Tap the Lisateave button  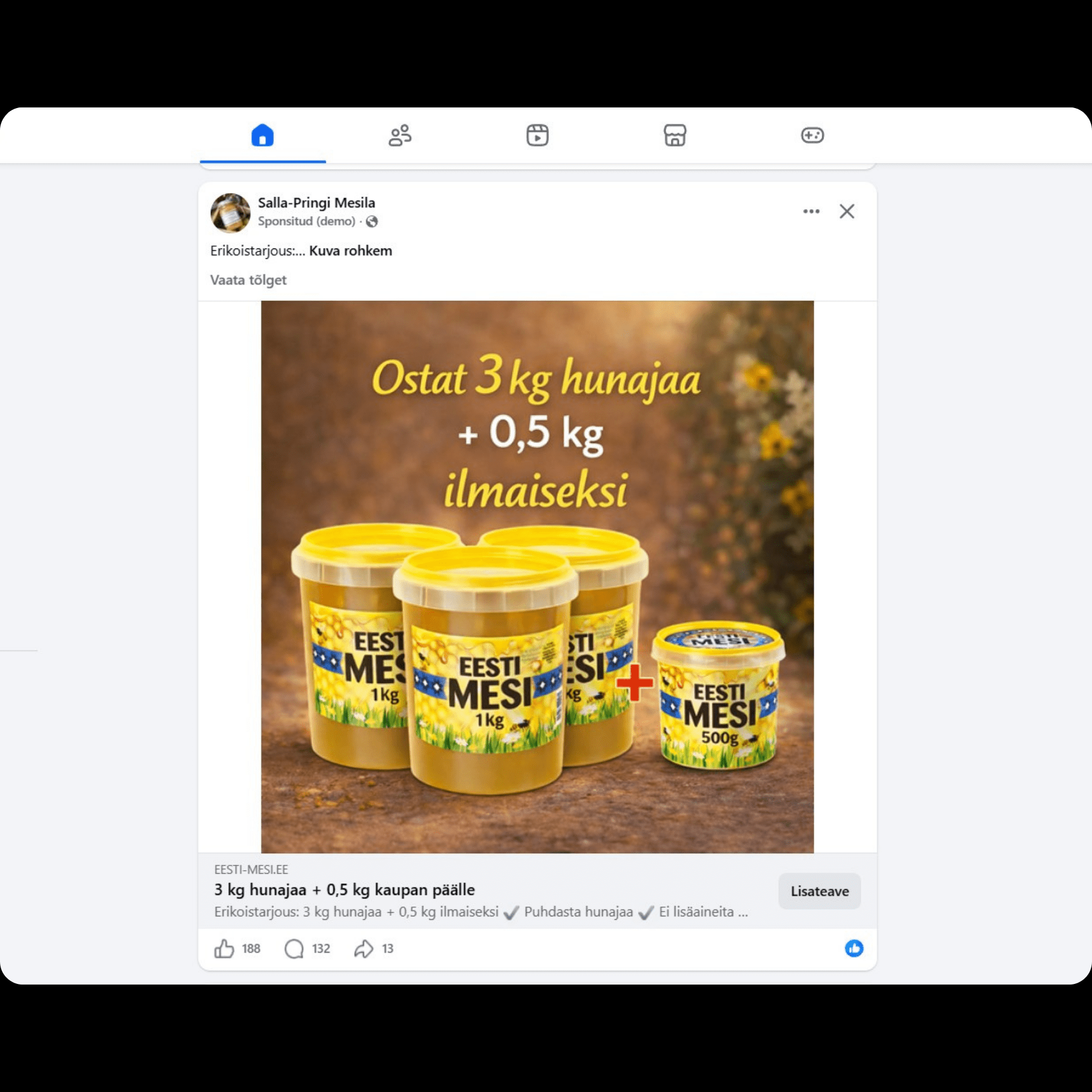coord(819,891)
